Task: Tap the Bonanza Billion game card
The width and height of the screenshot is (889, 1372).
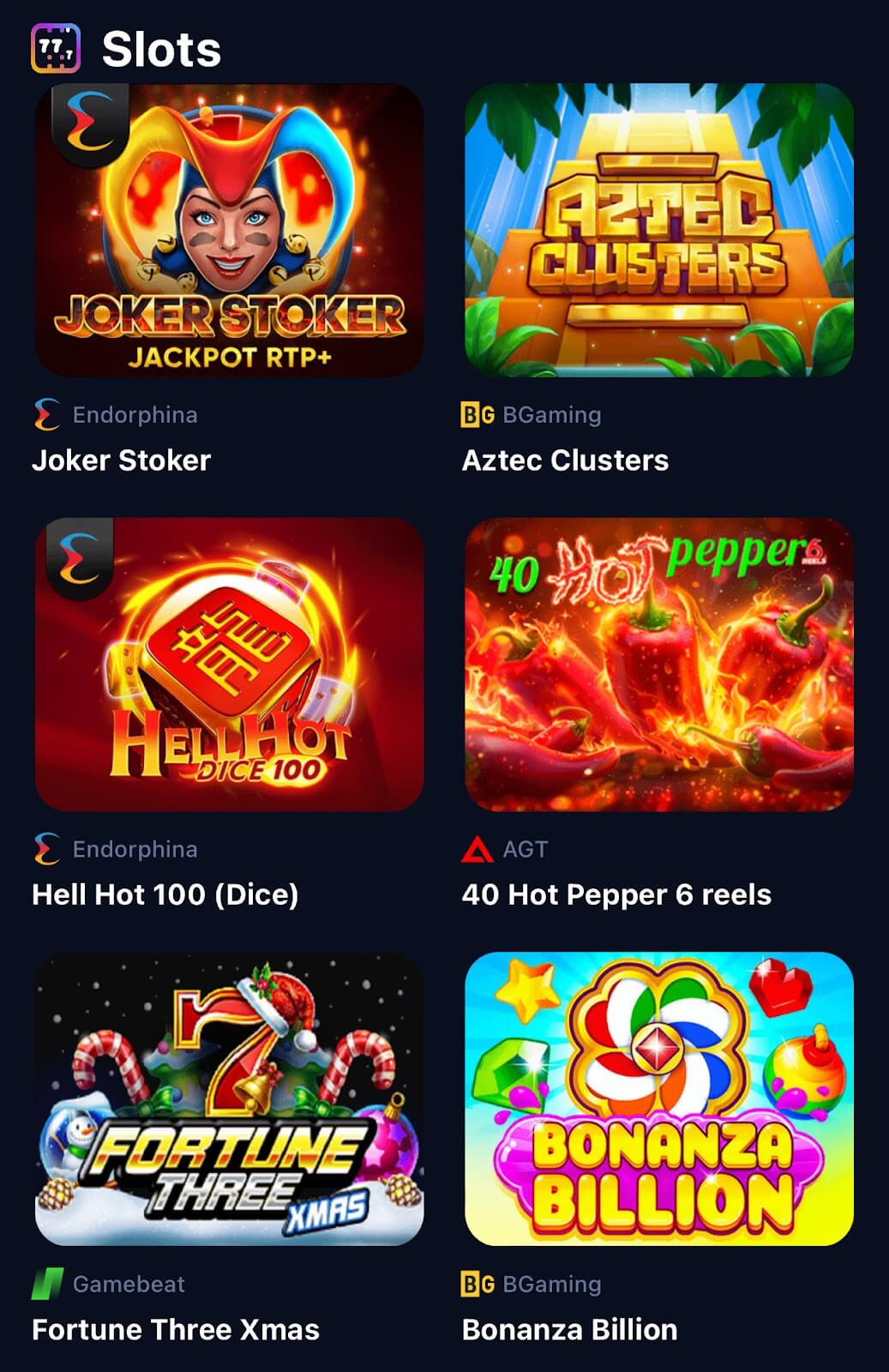Action: click(658, 1098)
